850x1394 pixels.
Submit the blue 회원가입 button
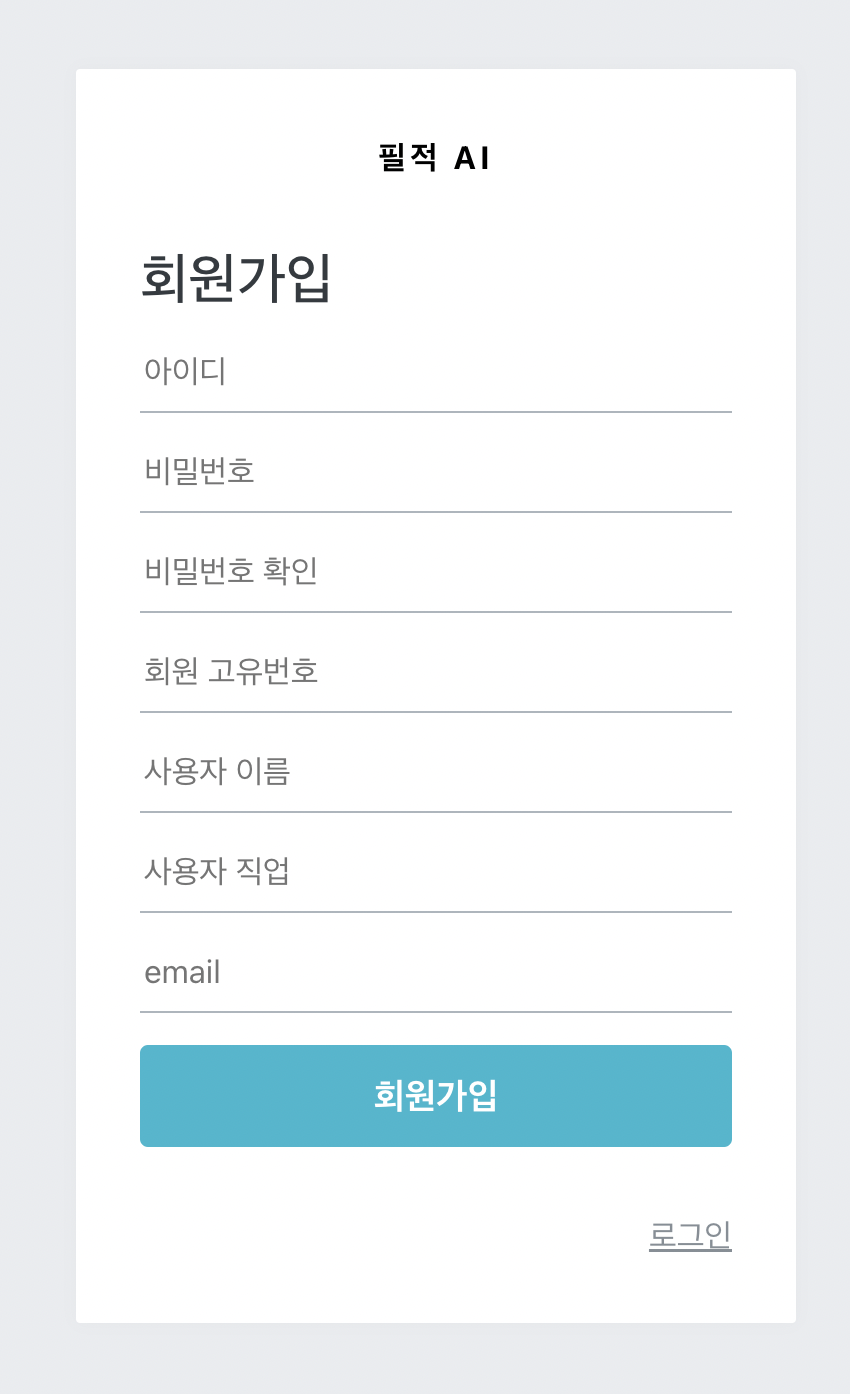435,1096
